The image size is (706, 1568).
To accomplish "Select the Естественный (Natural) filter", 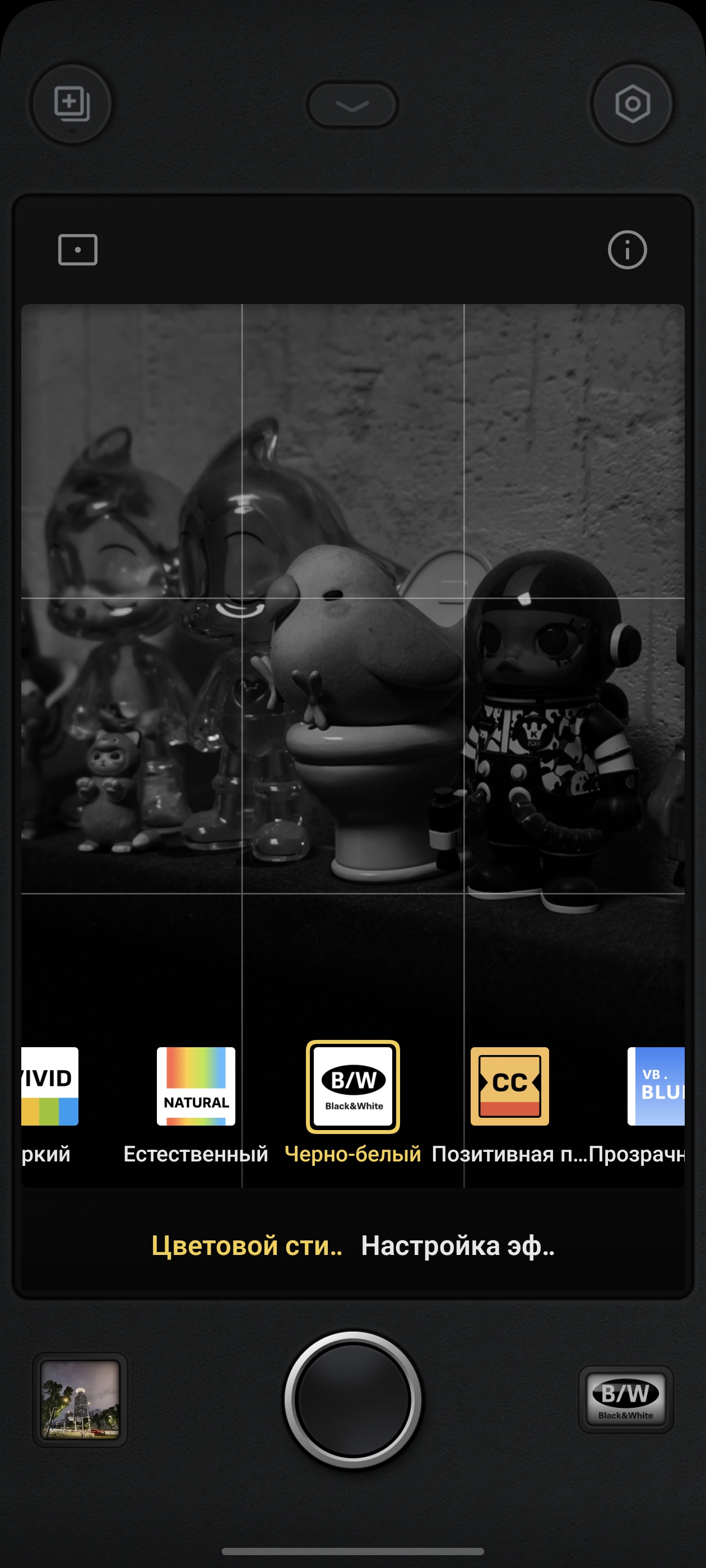I will pos(196,1086).
